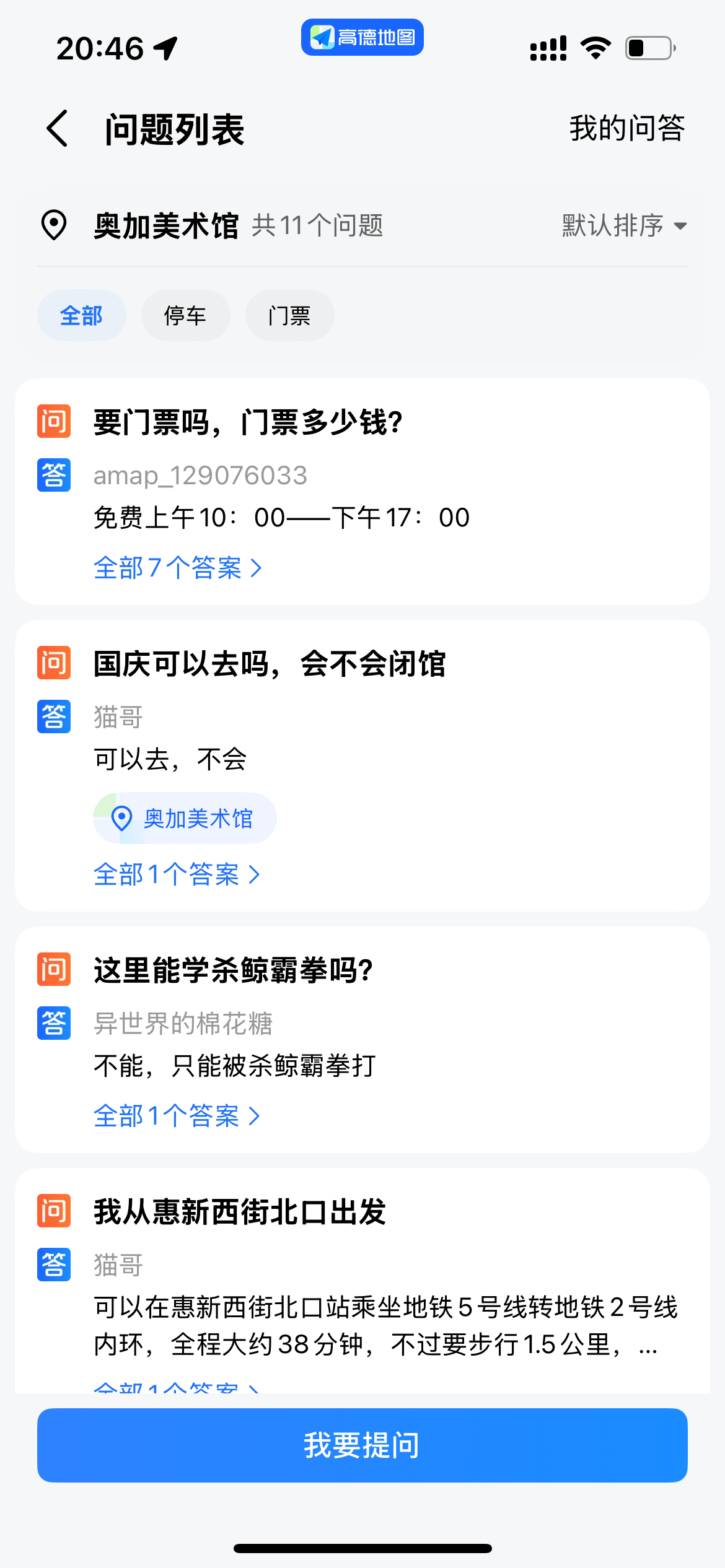Viewport: 725px width, 1568px height.
Task: Open the question 要门票吗，门票多少钱?
Action: (x=248, y=423)
